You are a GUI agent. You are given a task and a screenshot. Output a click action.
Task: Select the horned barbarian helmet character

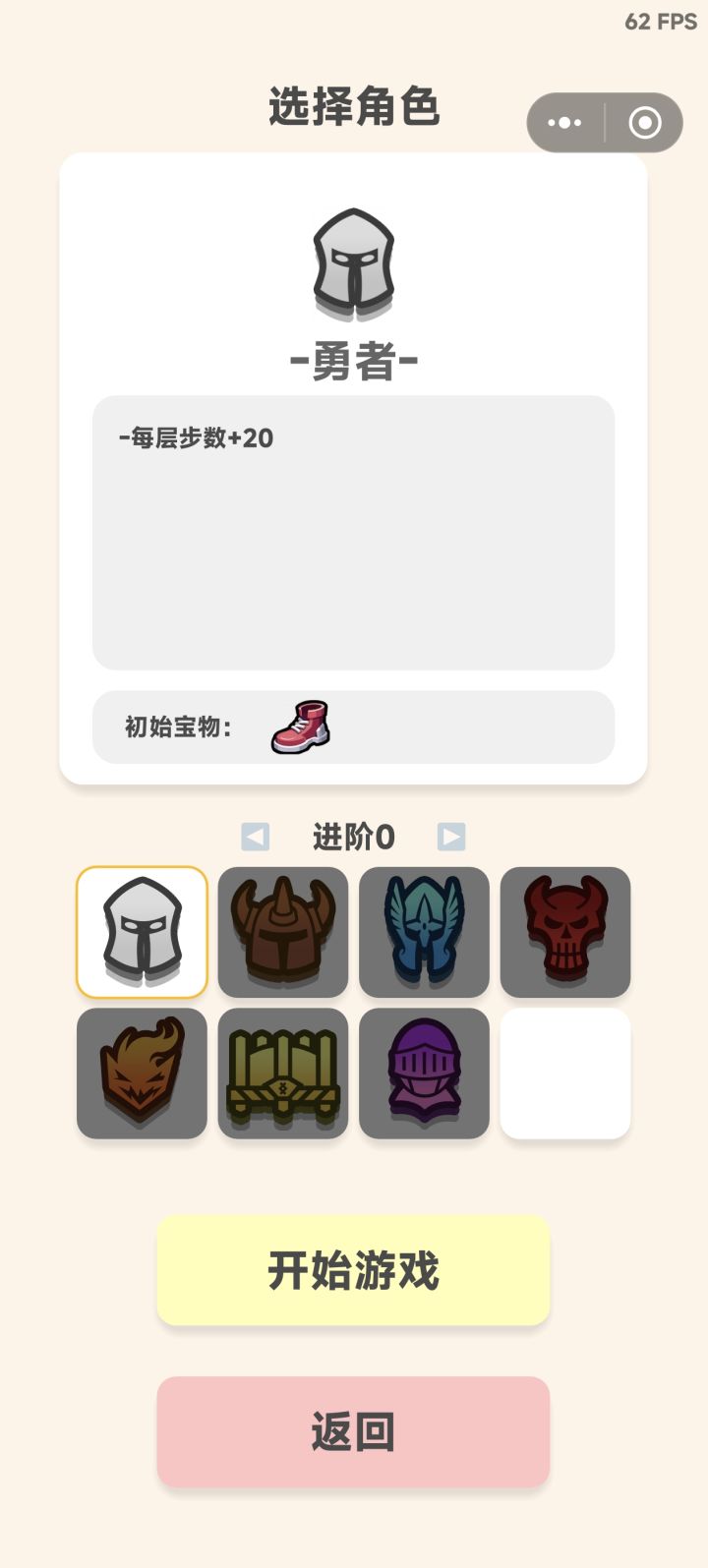pyautogui.click(x=282, y=931)
